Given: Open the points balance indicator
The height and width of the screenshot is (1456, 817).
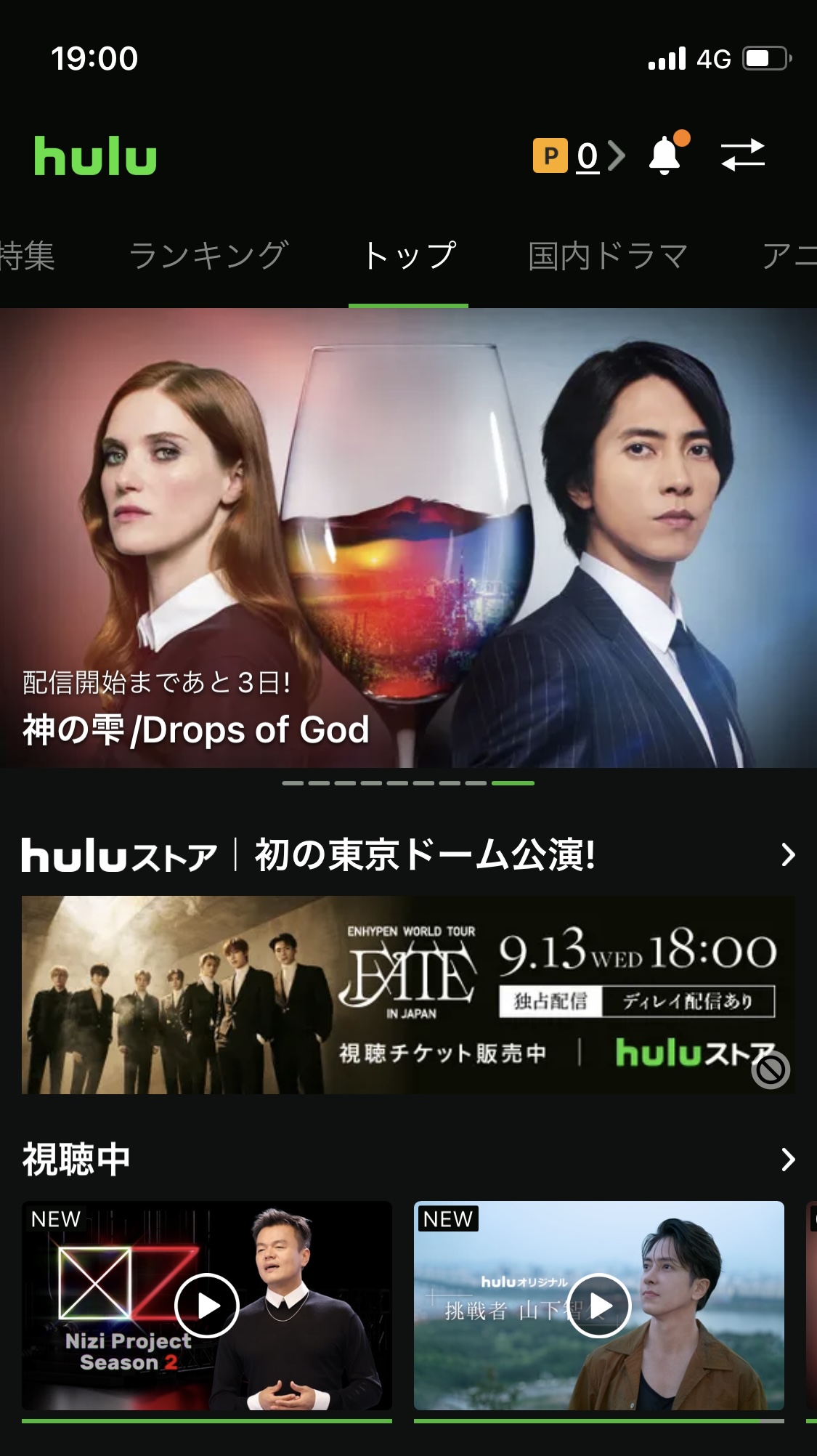Looking at the screenshot, I should coord(579,155).
